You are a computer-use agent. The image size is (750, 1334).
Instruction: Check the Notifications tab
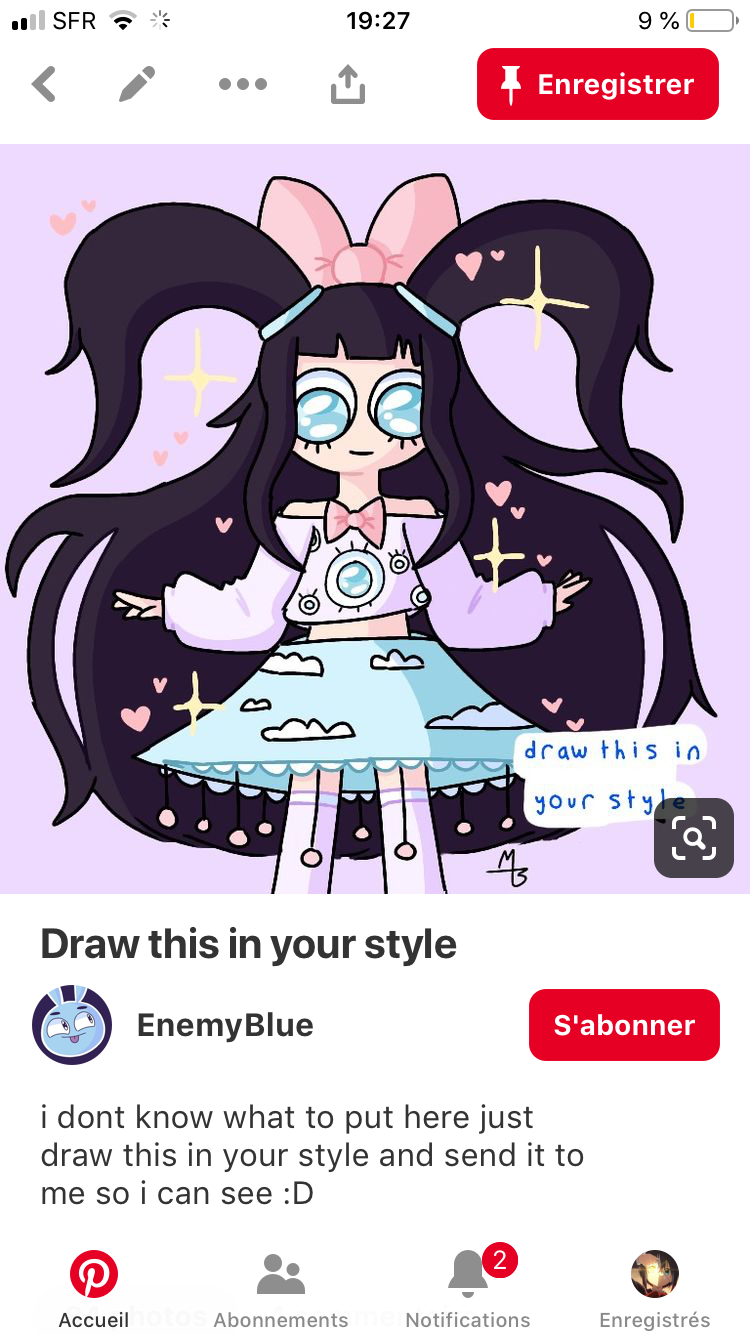click(x=468, y=1290)
